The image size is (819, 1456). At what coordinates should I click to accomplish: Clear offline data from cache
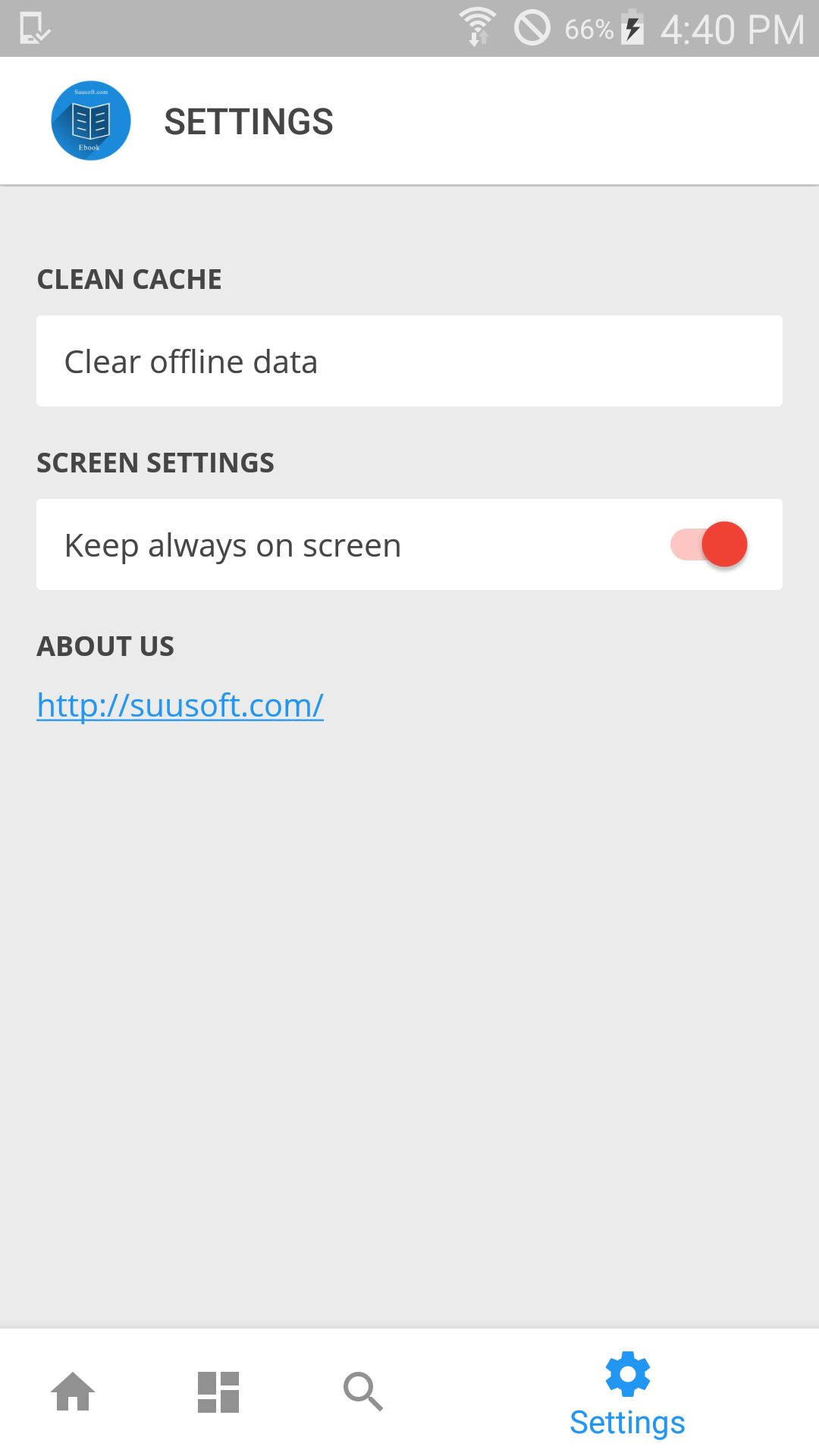point(409,361)
